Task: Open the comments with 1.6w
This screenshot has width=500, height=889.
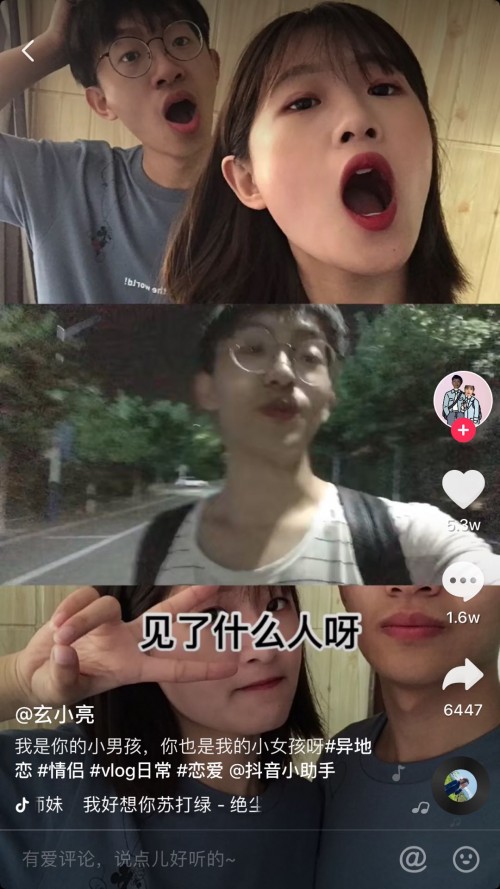Action: 463,582
